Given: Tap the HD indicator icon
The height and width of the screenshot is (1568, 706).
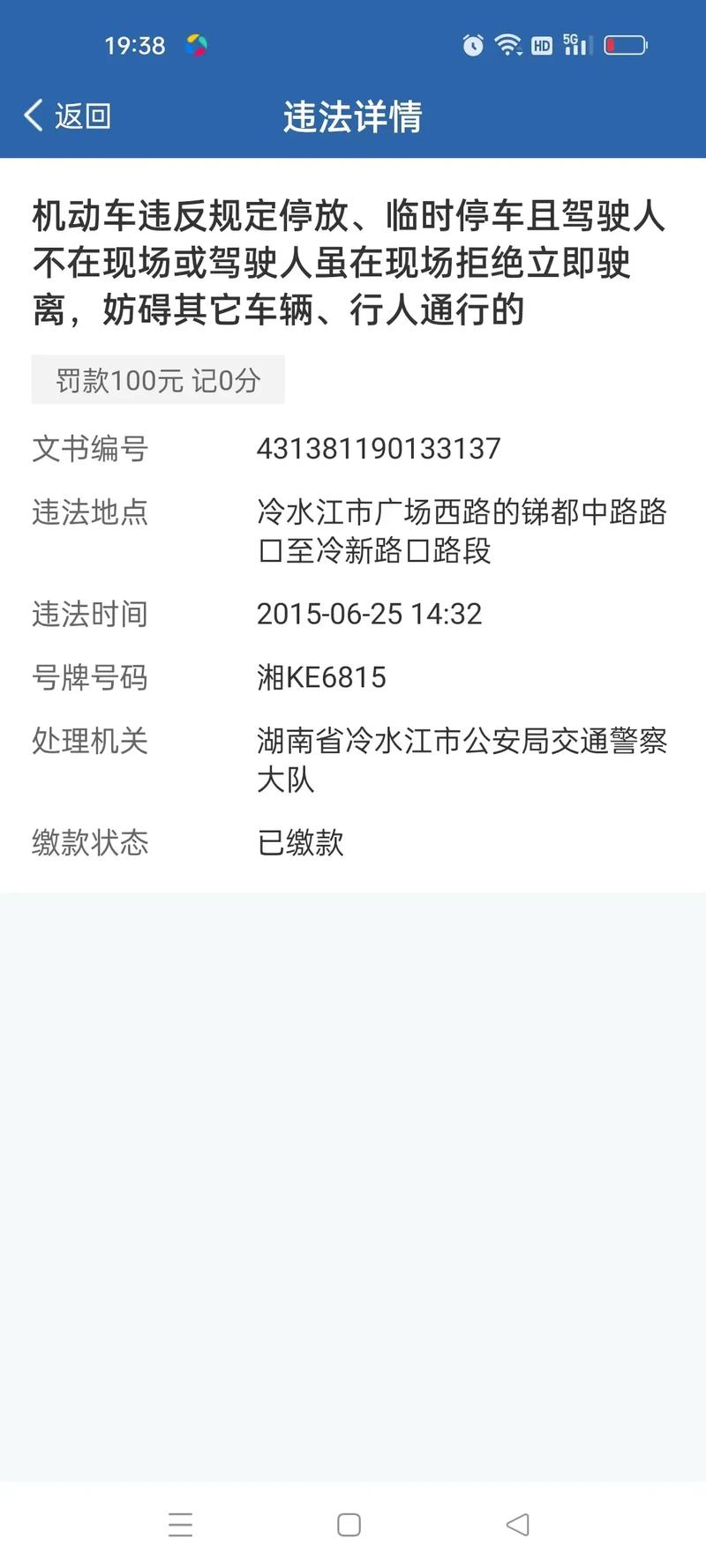Looking at the screenshot, I should click(543, 44).
